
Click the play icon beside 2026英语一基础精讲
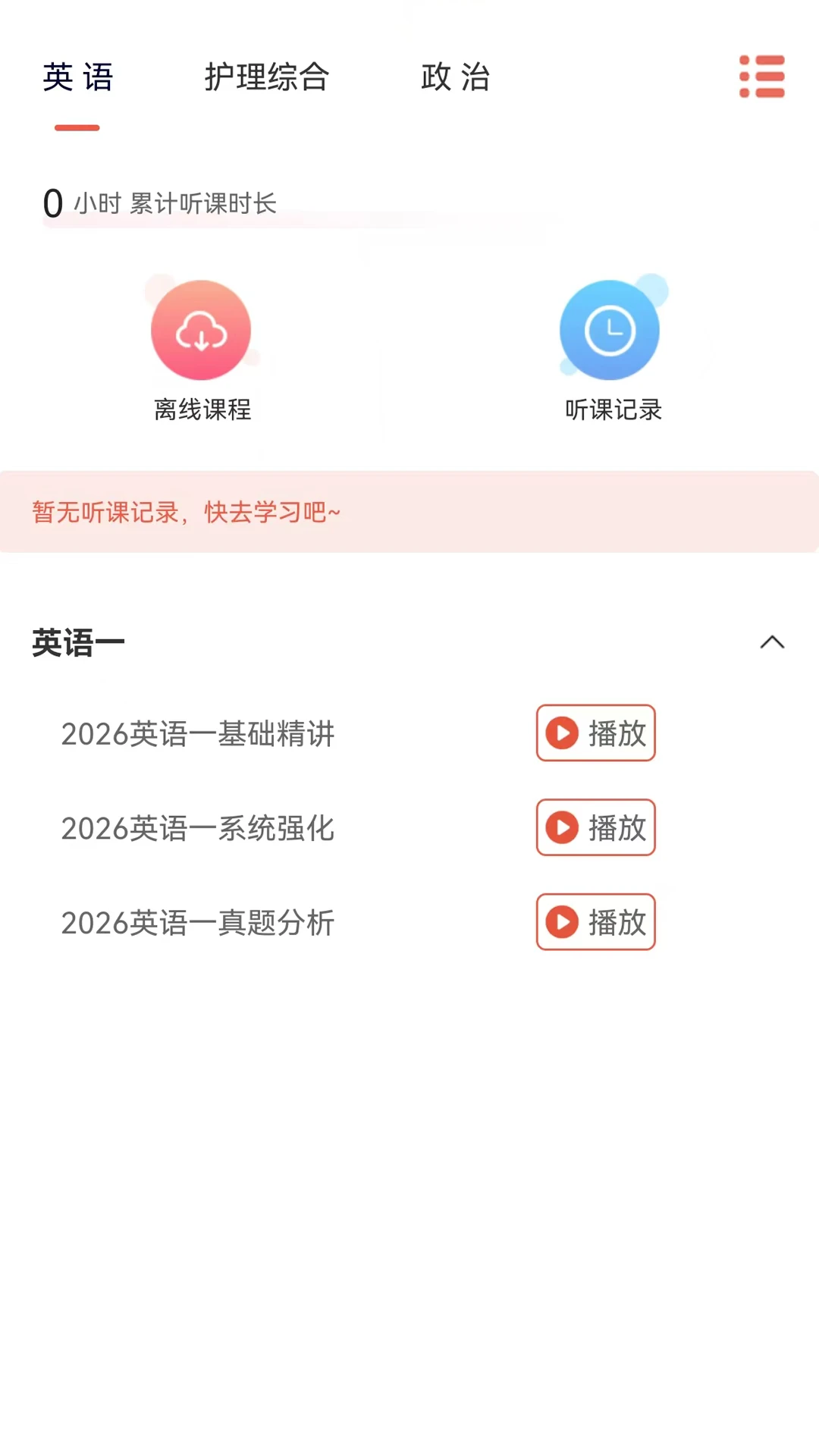pyautogui.click(x=561, y=733)
